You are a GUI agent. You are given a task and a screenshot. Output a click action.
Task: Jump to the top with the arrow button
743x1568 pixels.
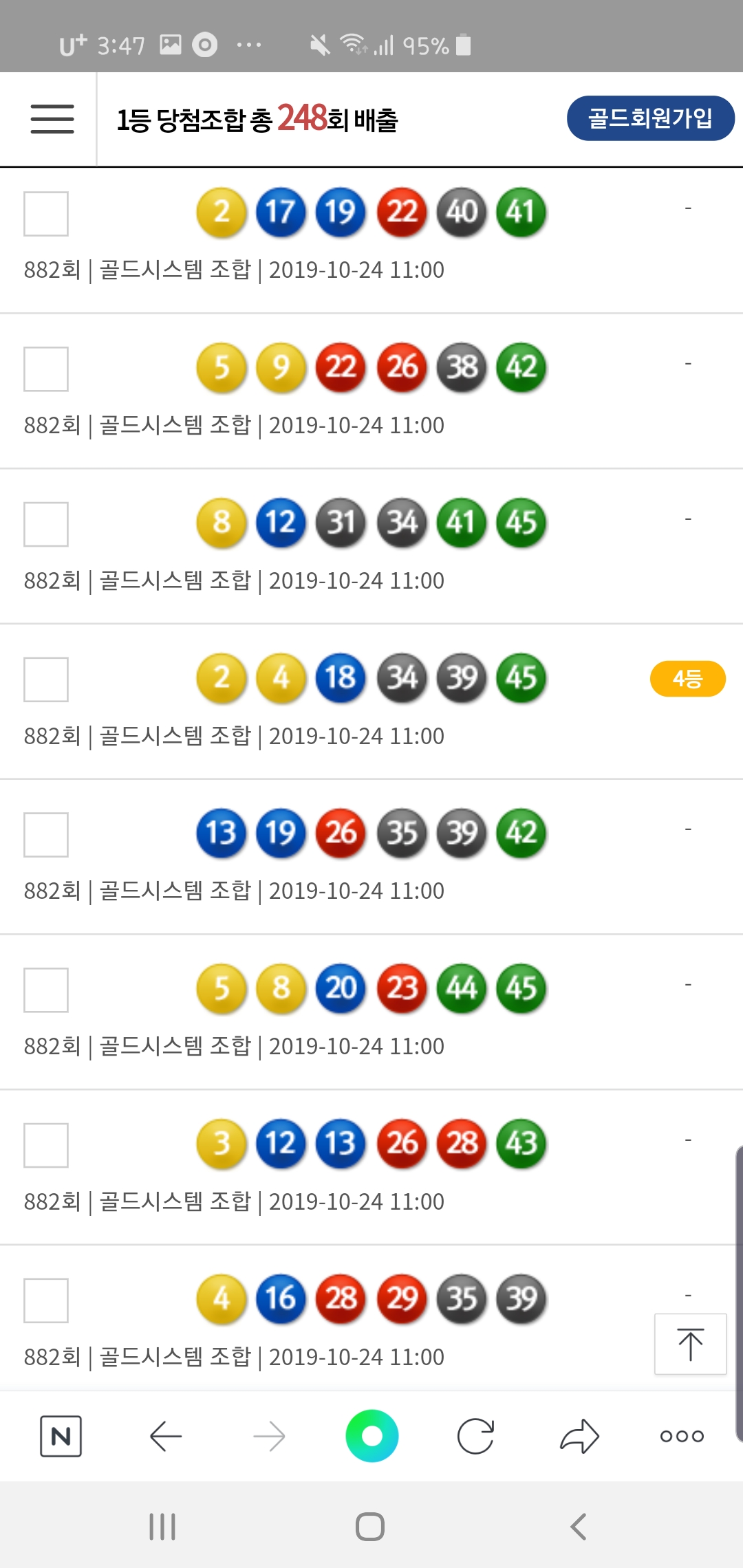(x=690, y=1344)
